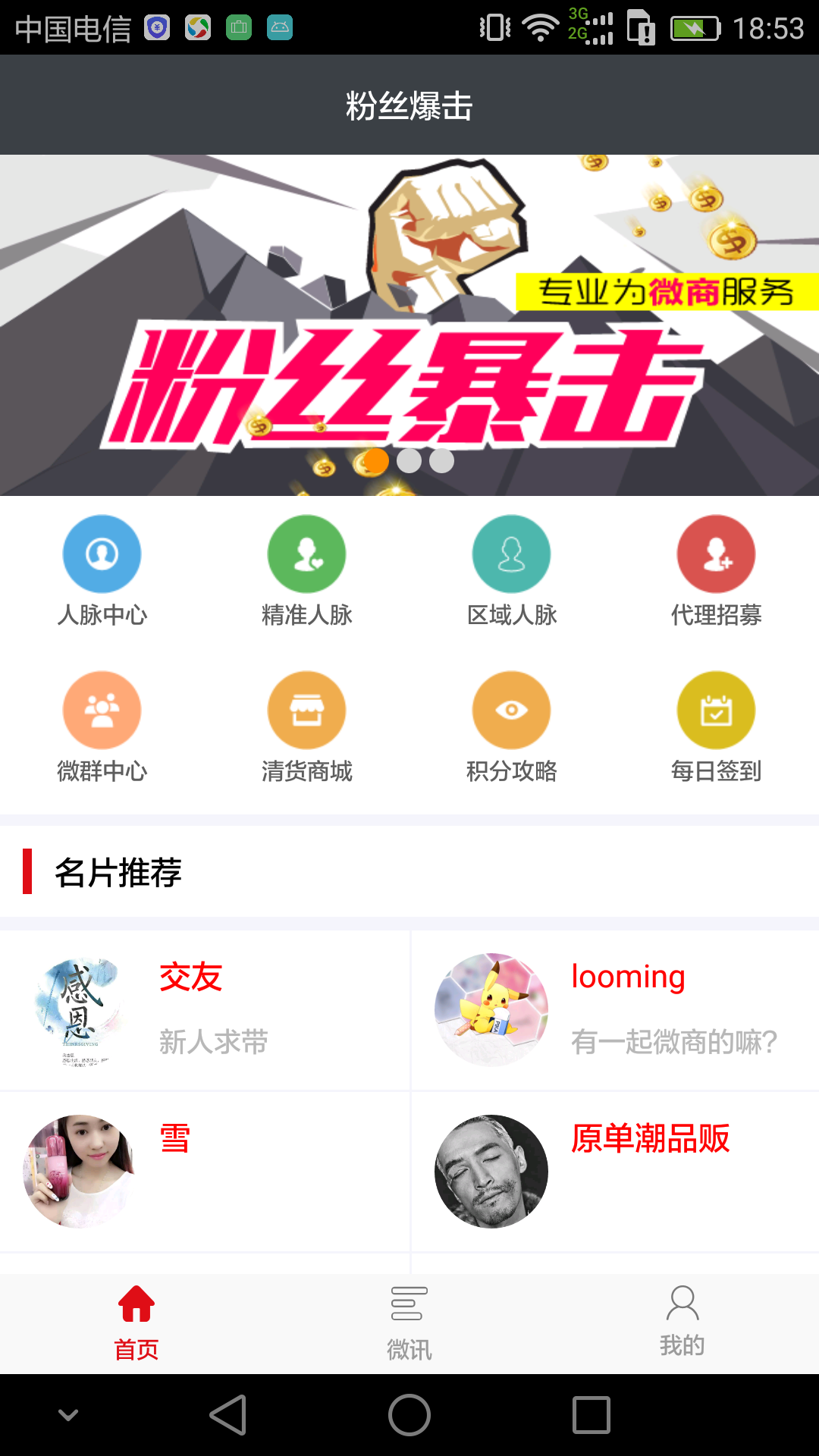Open the 雪 name card
This screenshot has height=1456, width=819.
(x=205, y=1172)
